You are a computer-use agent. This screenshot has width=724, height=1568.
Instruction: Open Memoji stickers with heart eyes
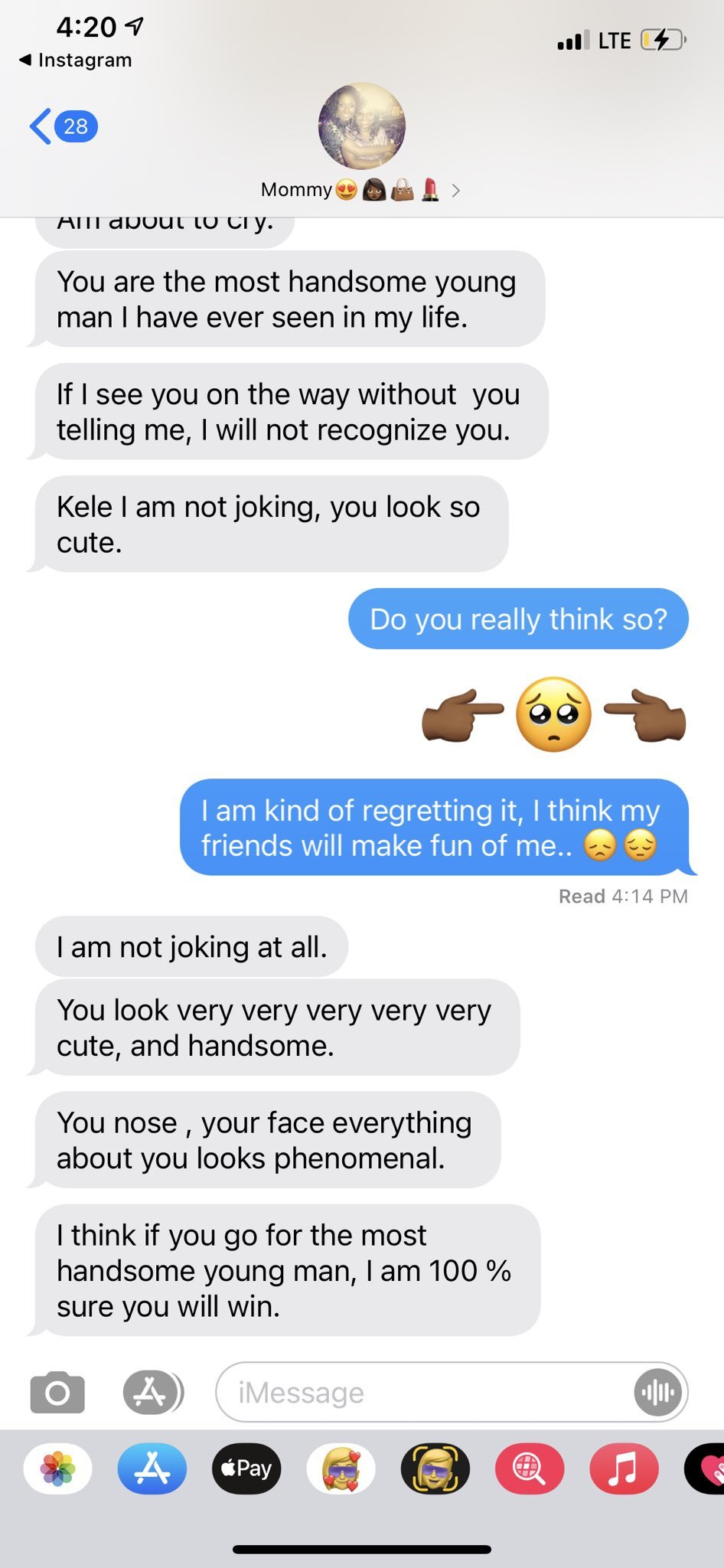pos(341,1469)
